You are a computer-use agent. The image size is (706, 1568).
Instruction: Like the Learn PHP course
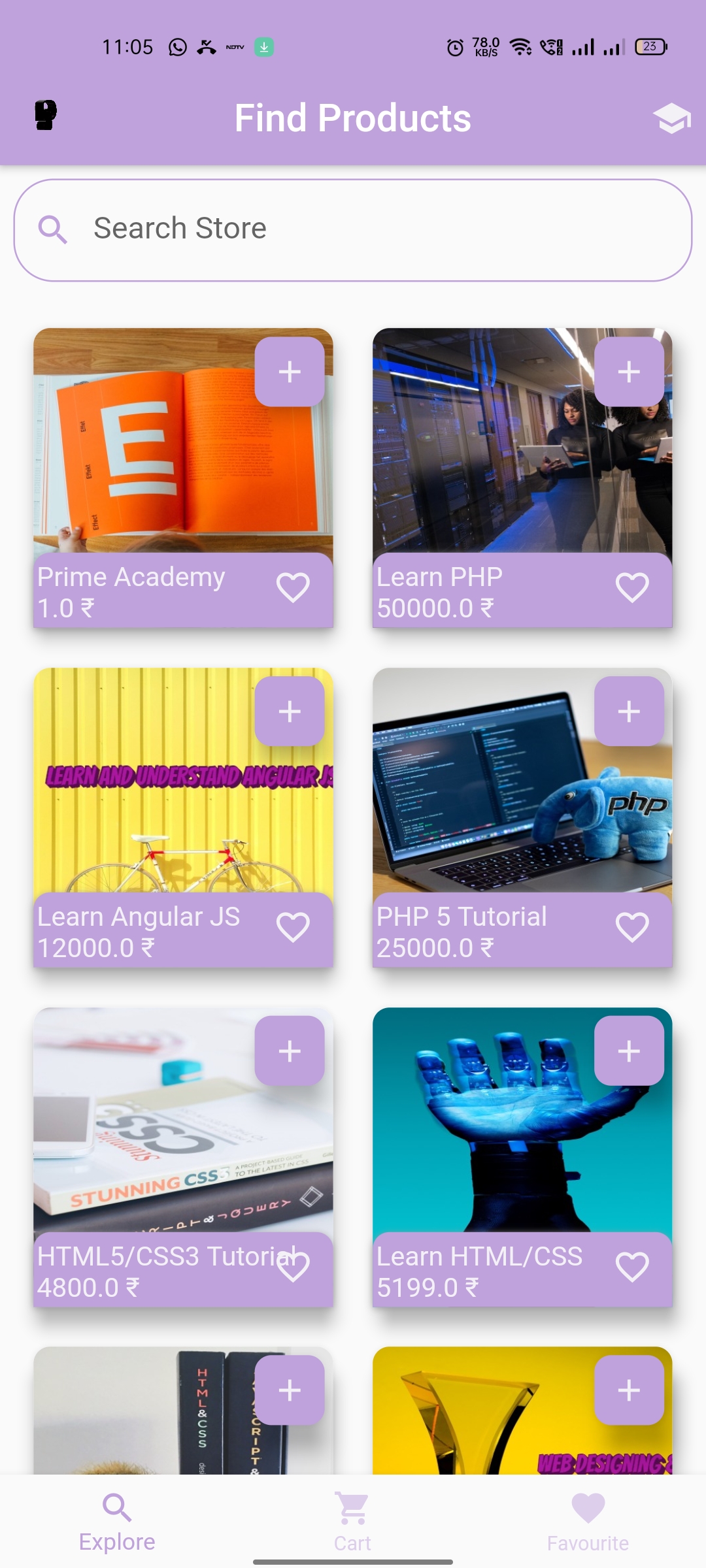pos(632,587)
